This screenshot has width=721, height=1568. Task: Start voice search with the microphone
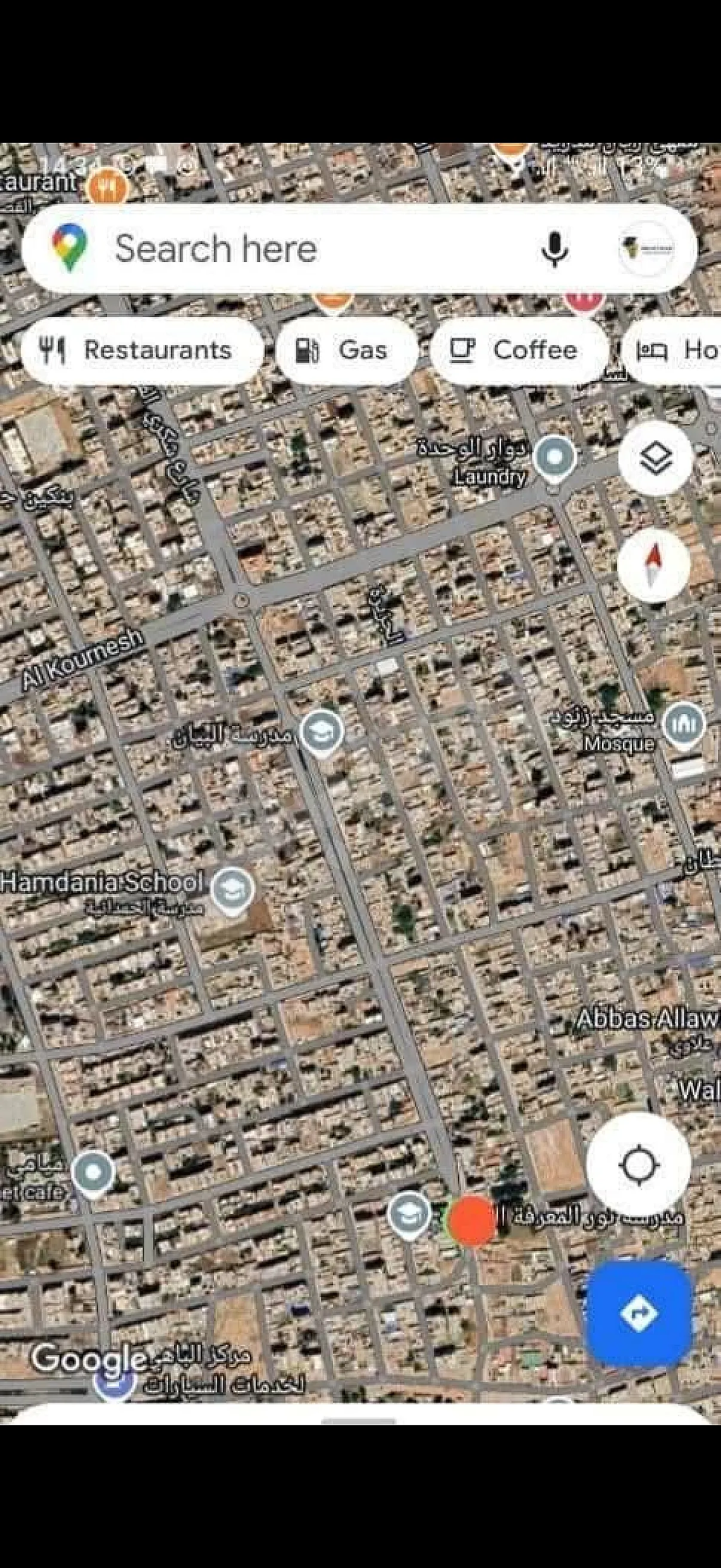[x=554, y=249]
